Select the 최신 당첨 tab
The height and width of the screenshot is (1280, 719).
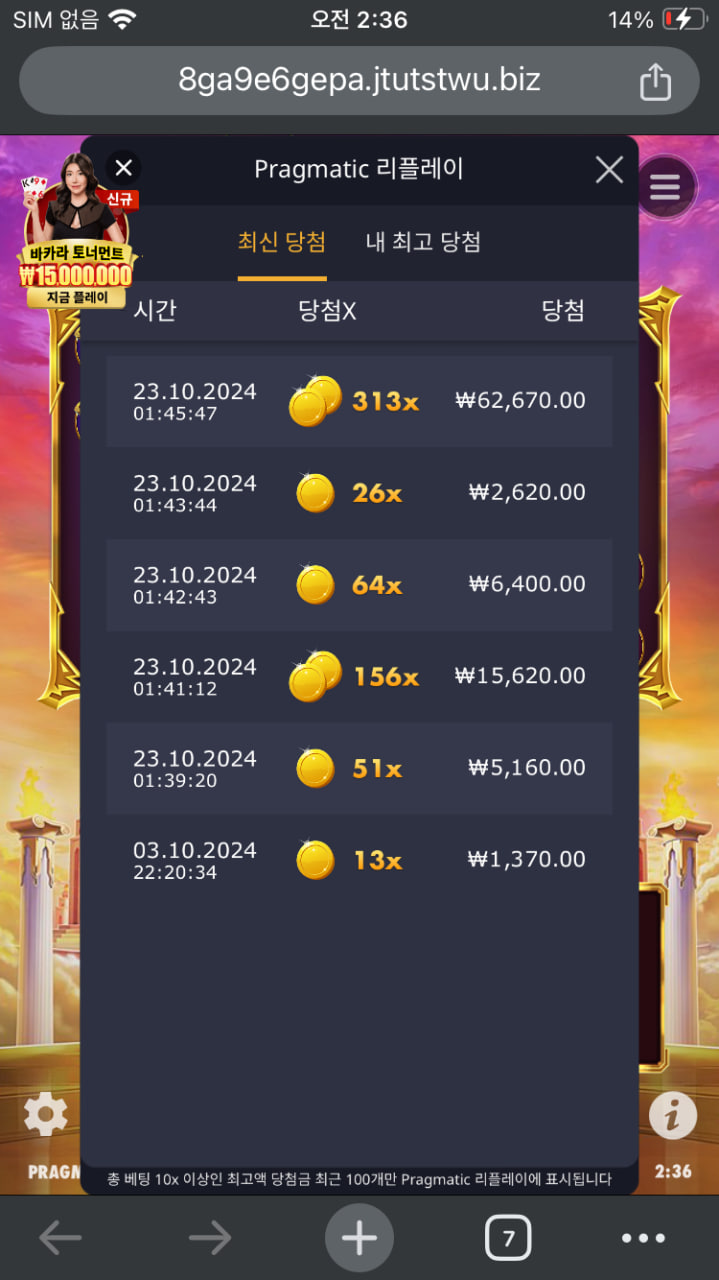tap(281, 242)
